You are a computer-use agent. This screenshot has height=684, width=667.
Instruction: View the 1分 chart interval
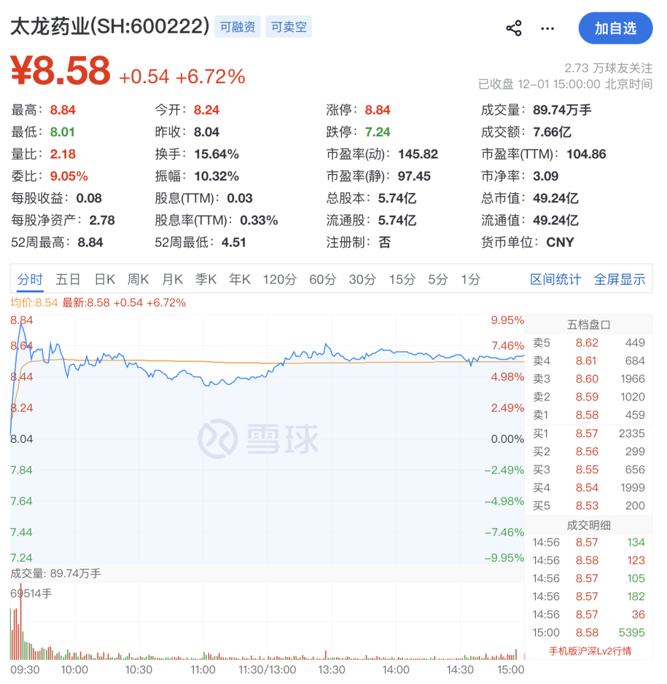[x=471, y=280]
